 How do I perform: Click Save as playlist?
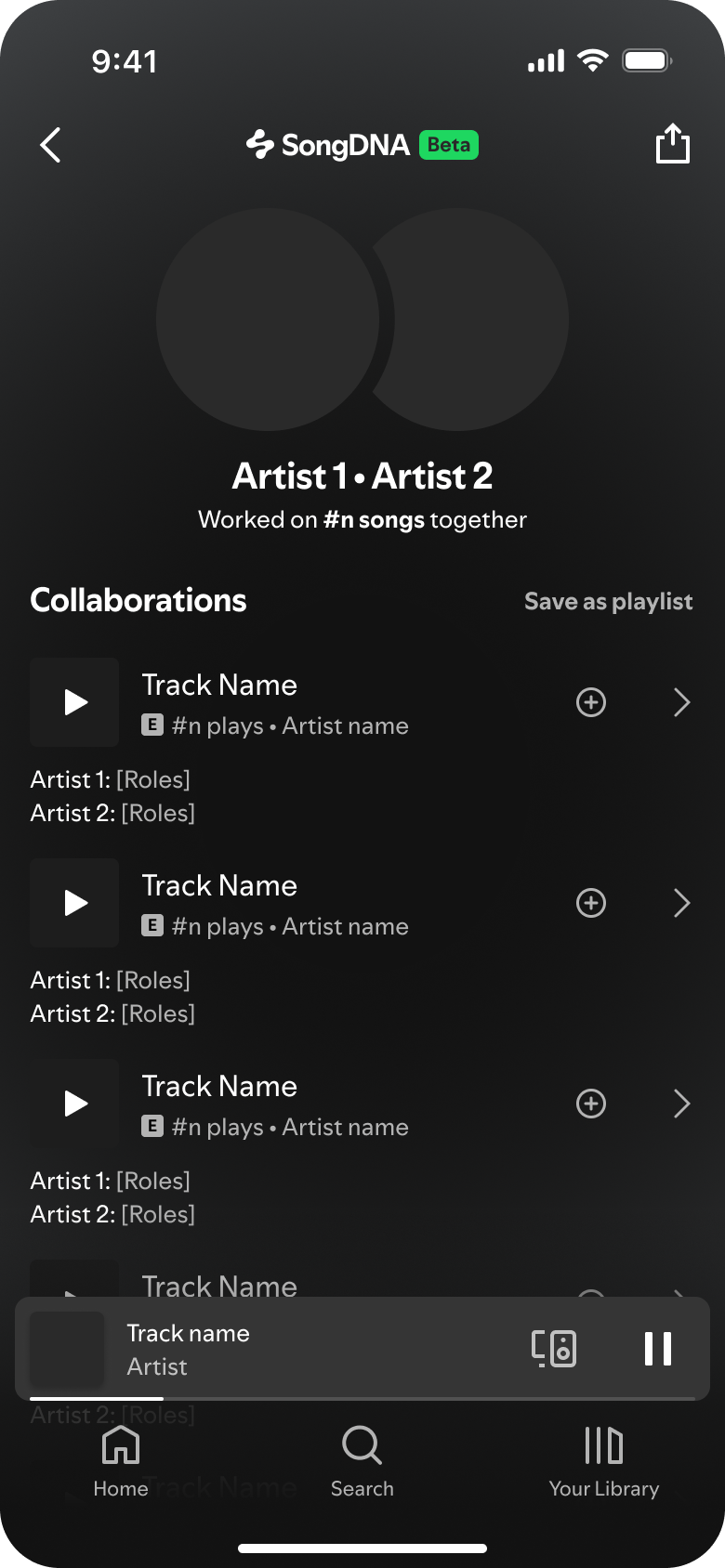[x=608, y=601]
